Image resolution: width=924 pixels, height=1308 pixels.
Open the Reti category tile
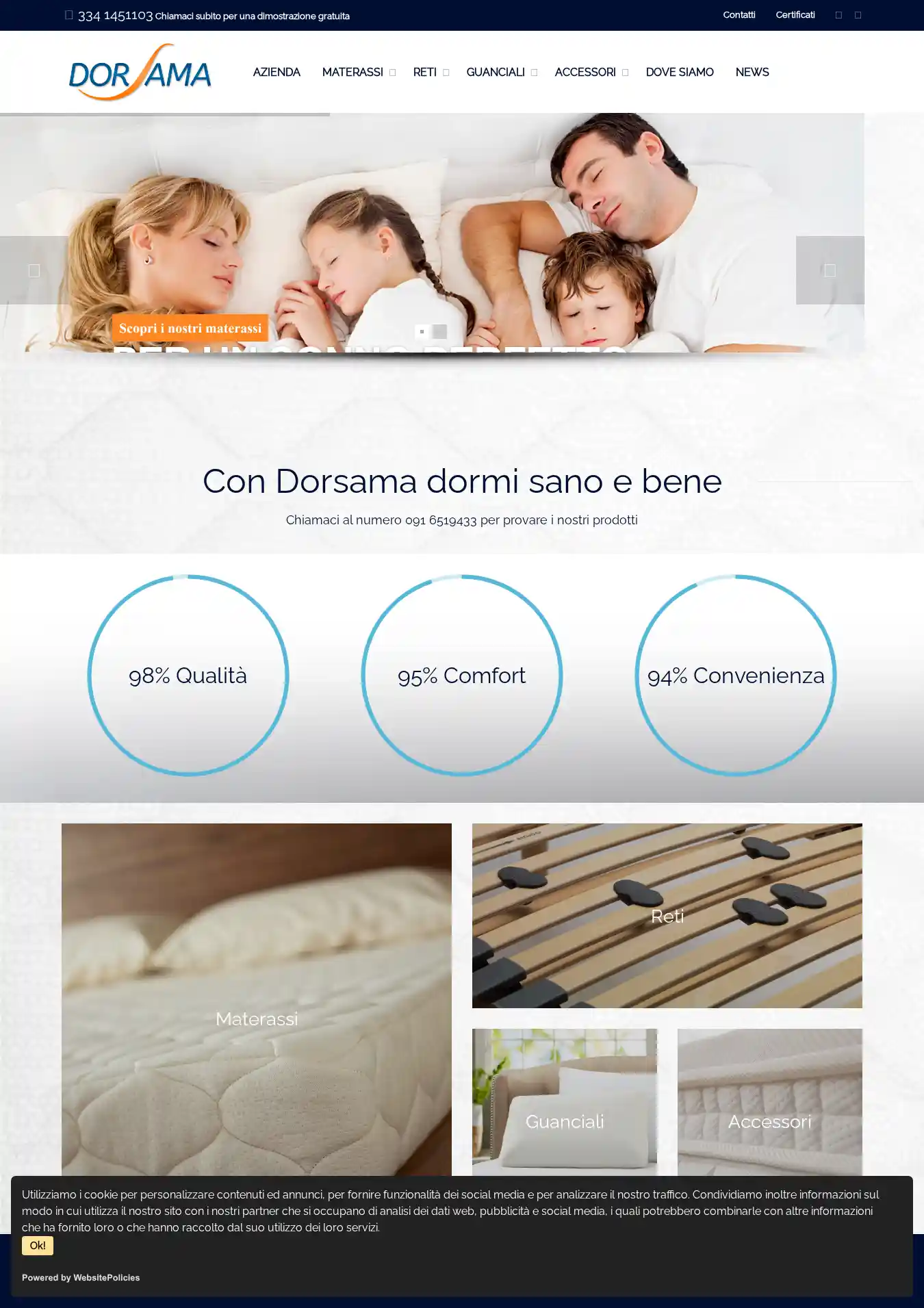coord(667,916)
